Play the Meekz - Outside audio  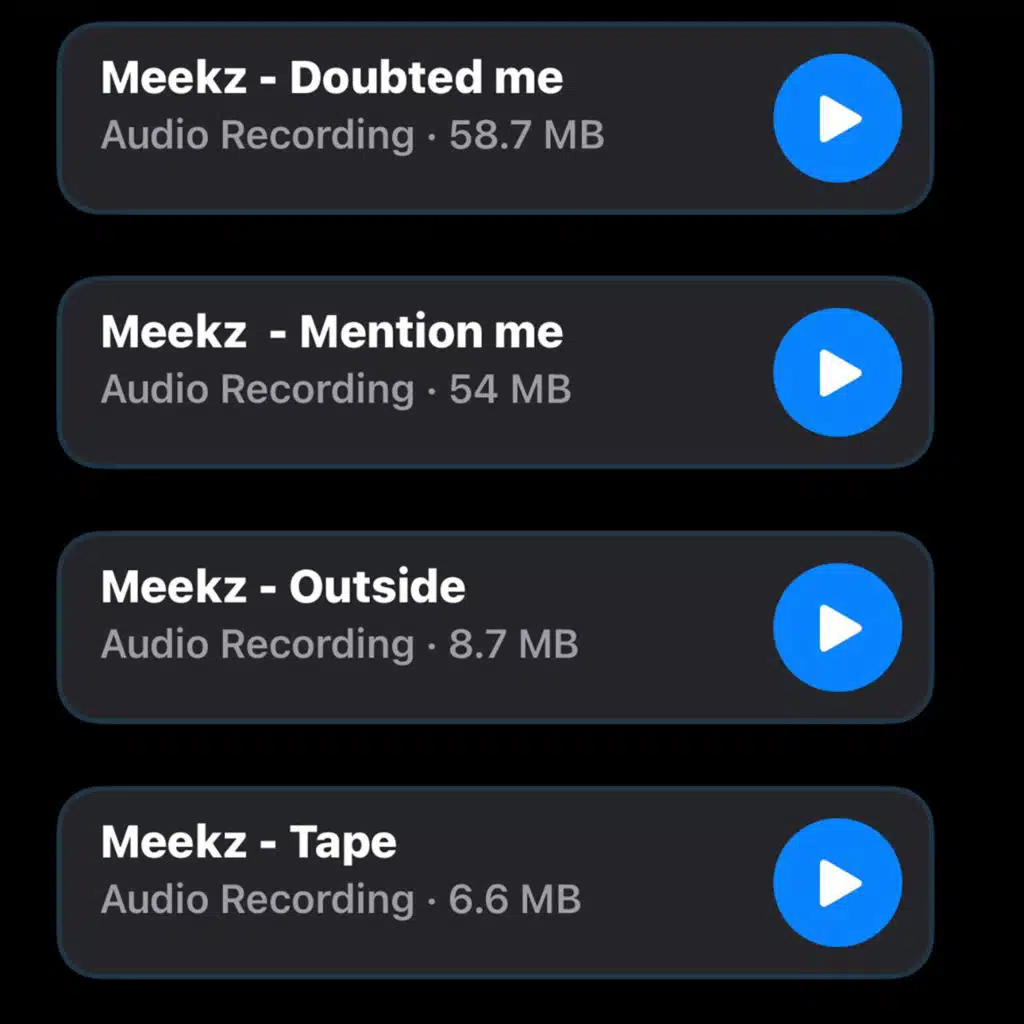837,628
